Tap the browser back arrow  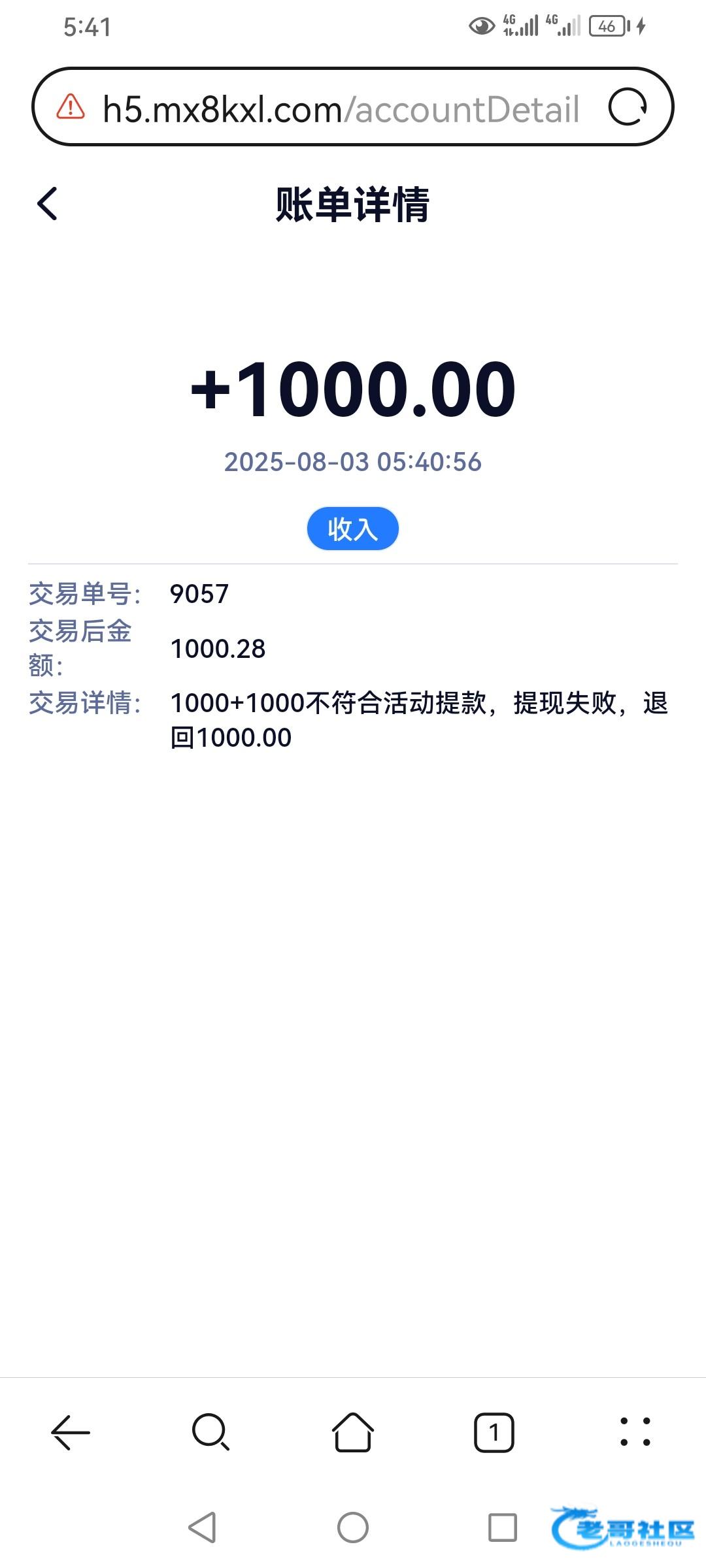click(x=71, y=1433)
